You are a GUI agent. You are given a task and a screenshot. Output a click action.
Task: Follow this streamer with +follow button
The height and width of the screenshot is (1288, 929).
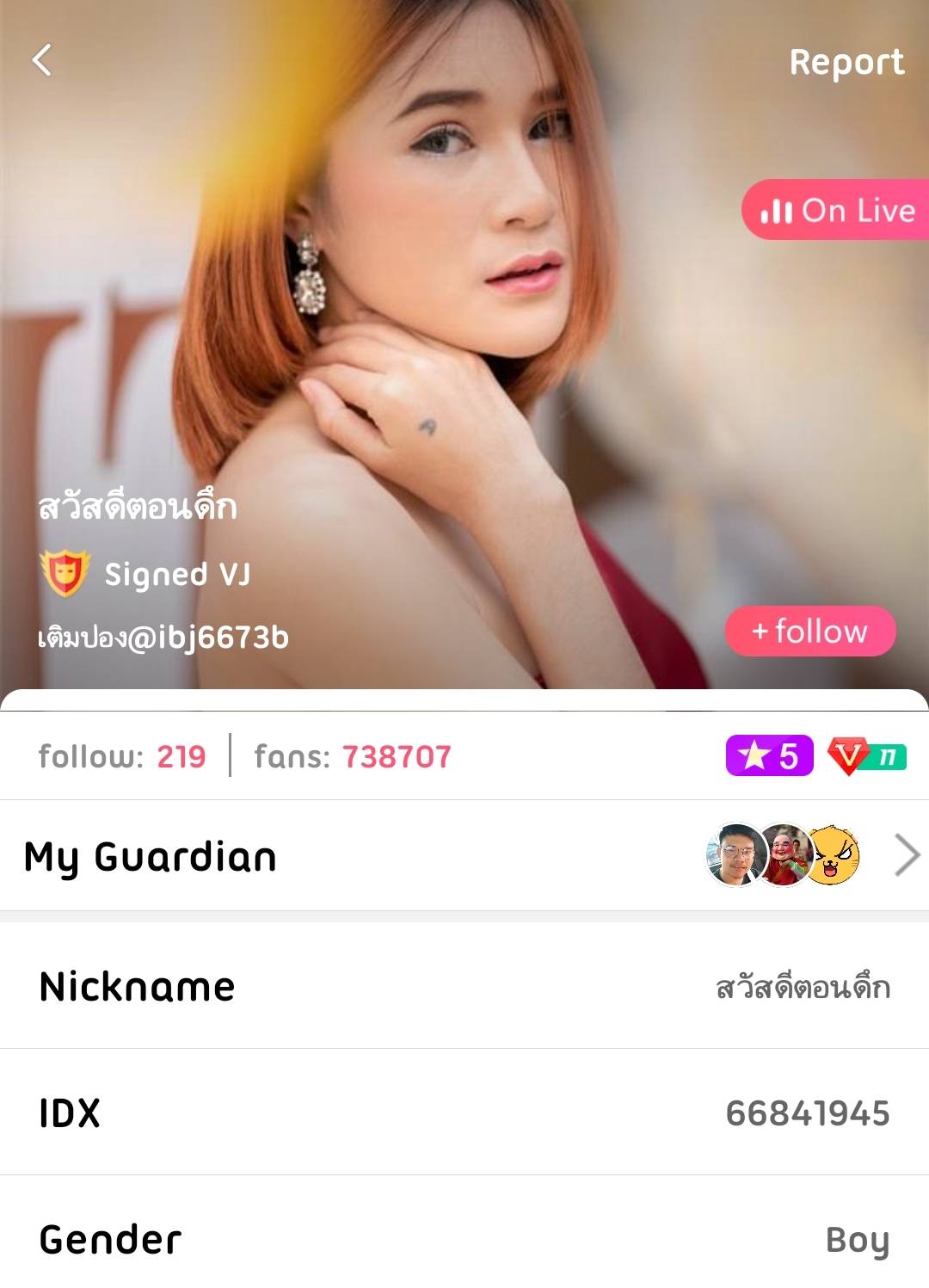pos(810,632)
